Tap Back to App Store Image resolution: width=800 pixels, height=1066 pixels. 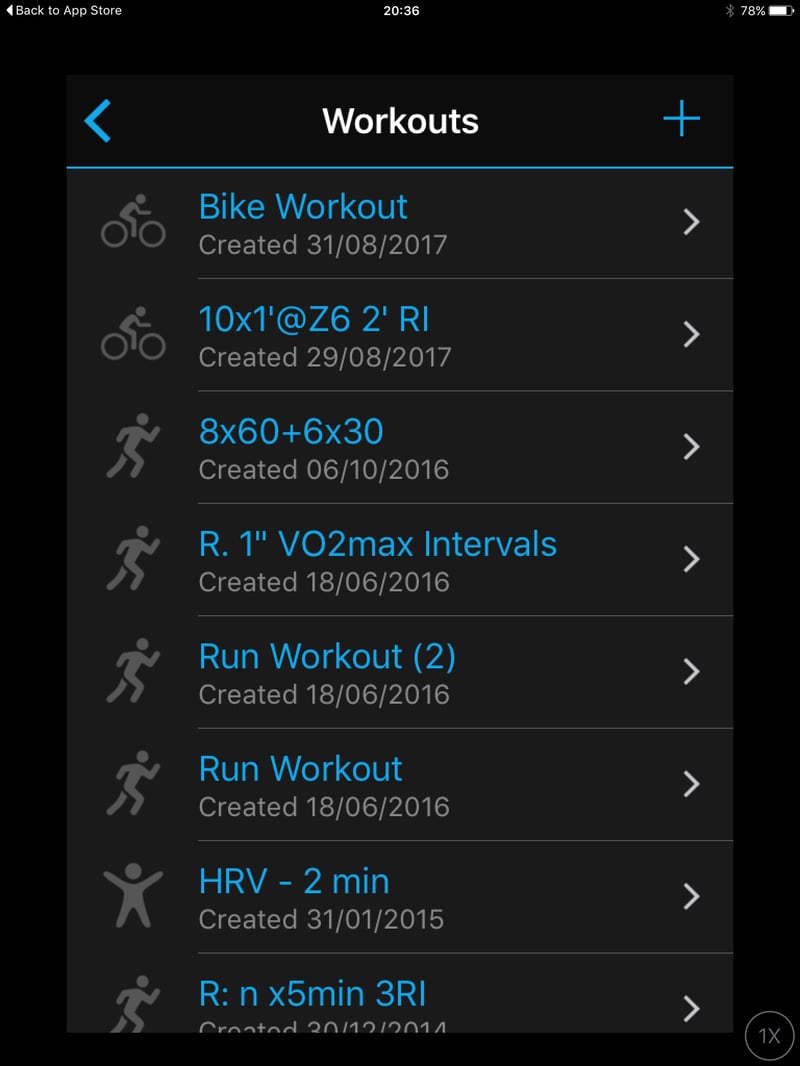pos(62,10)
